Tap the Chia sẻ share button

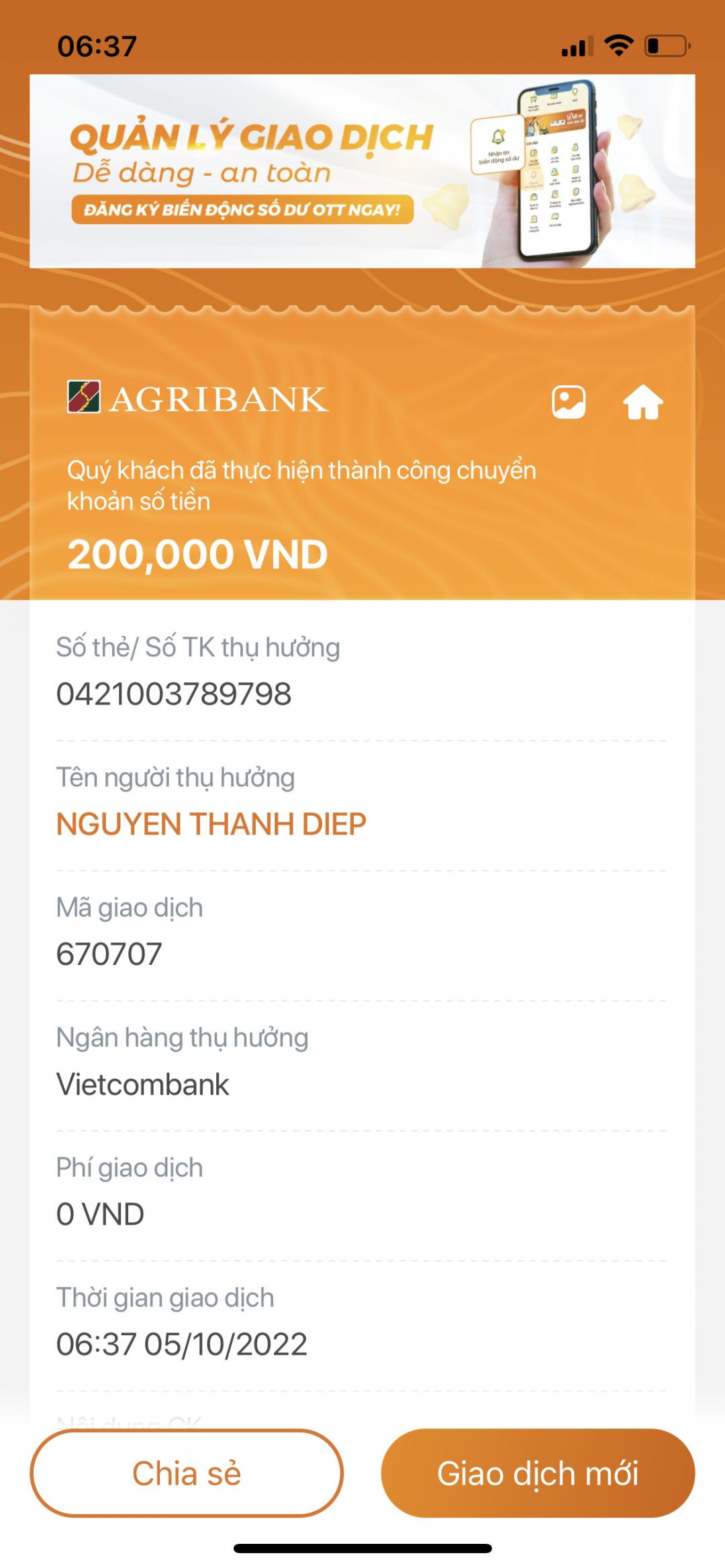click(187, 1473)
